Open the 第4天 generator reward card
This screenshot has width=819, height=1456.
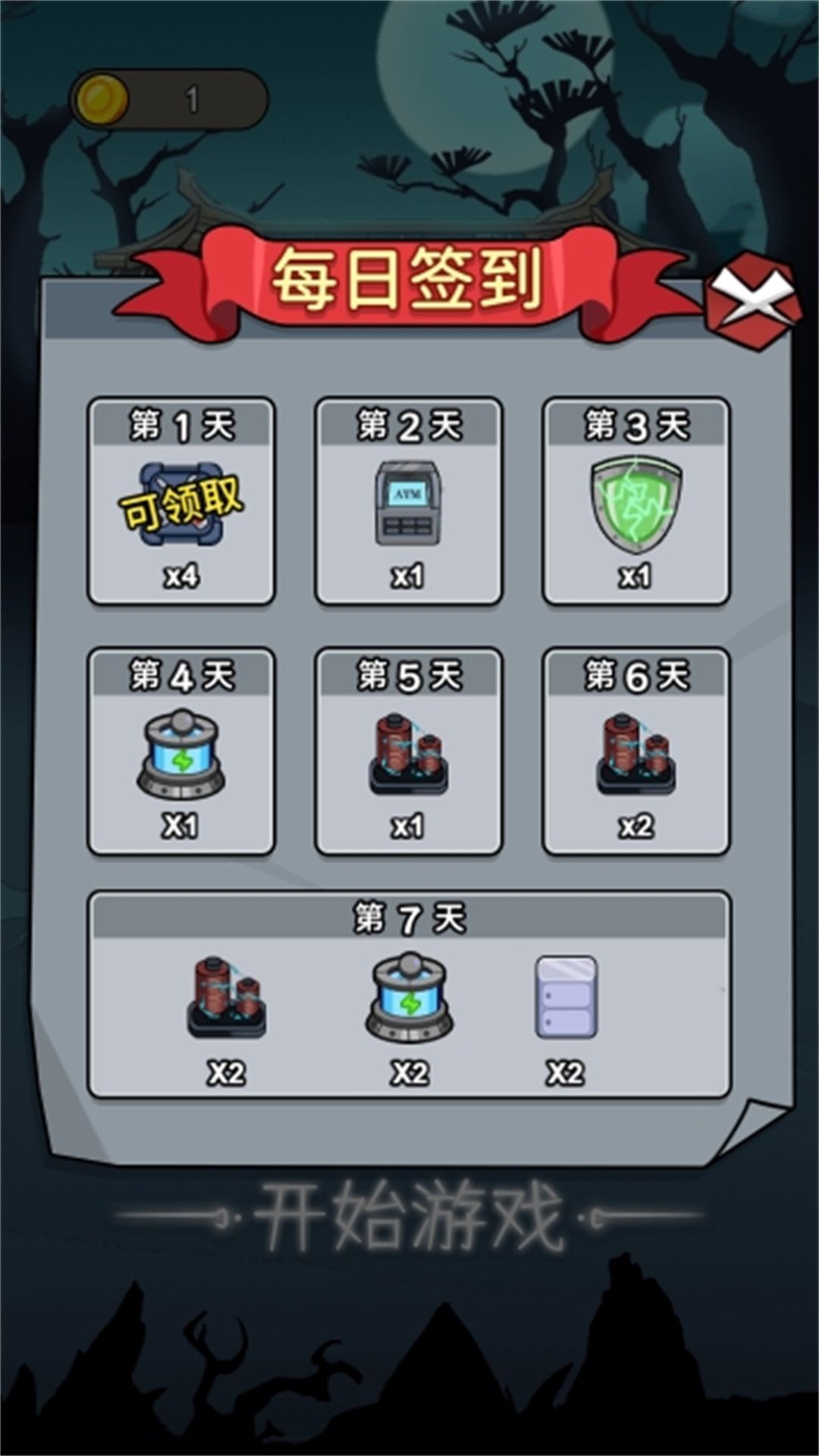pos(181,752)
